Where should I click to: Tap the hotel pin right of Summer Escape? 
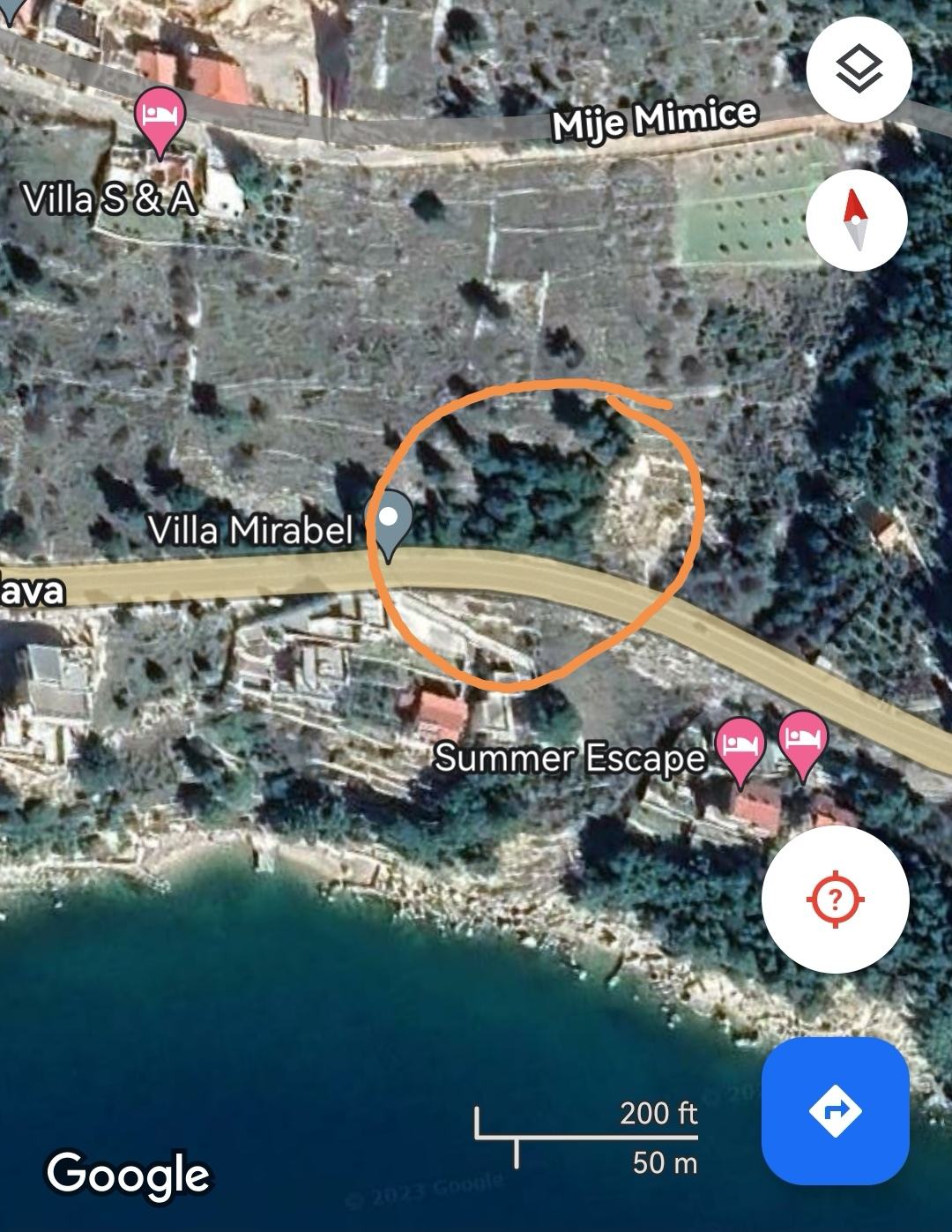(x=802, y=741)
